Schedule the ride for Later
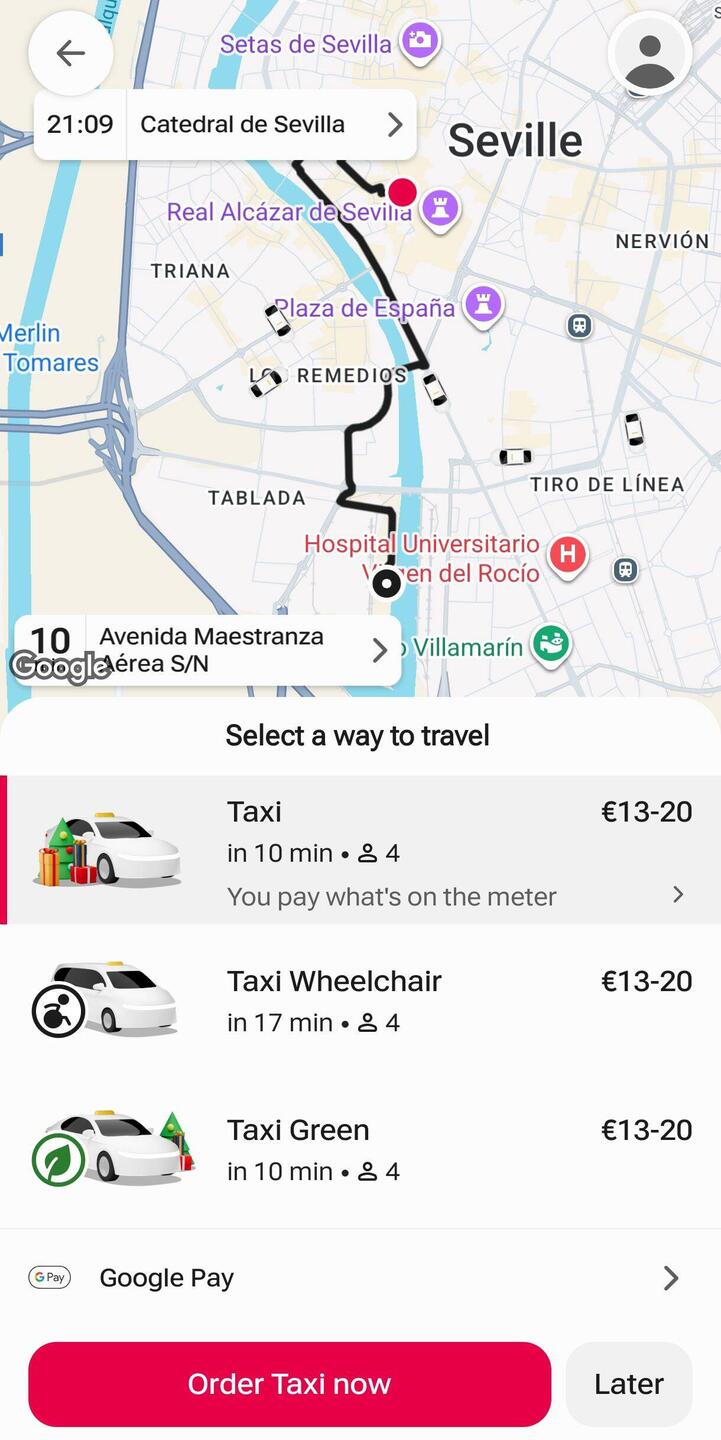This screenshot has width=721, height=1440. pos(629,1384)
